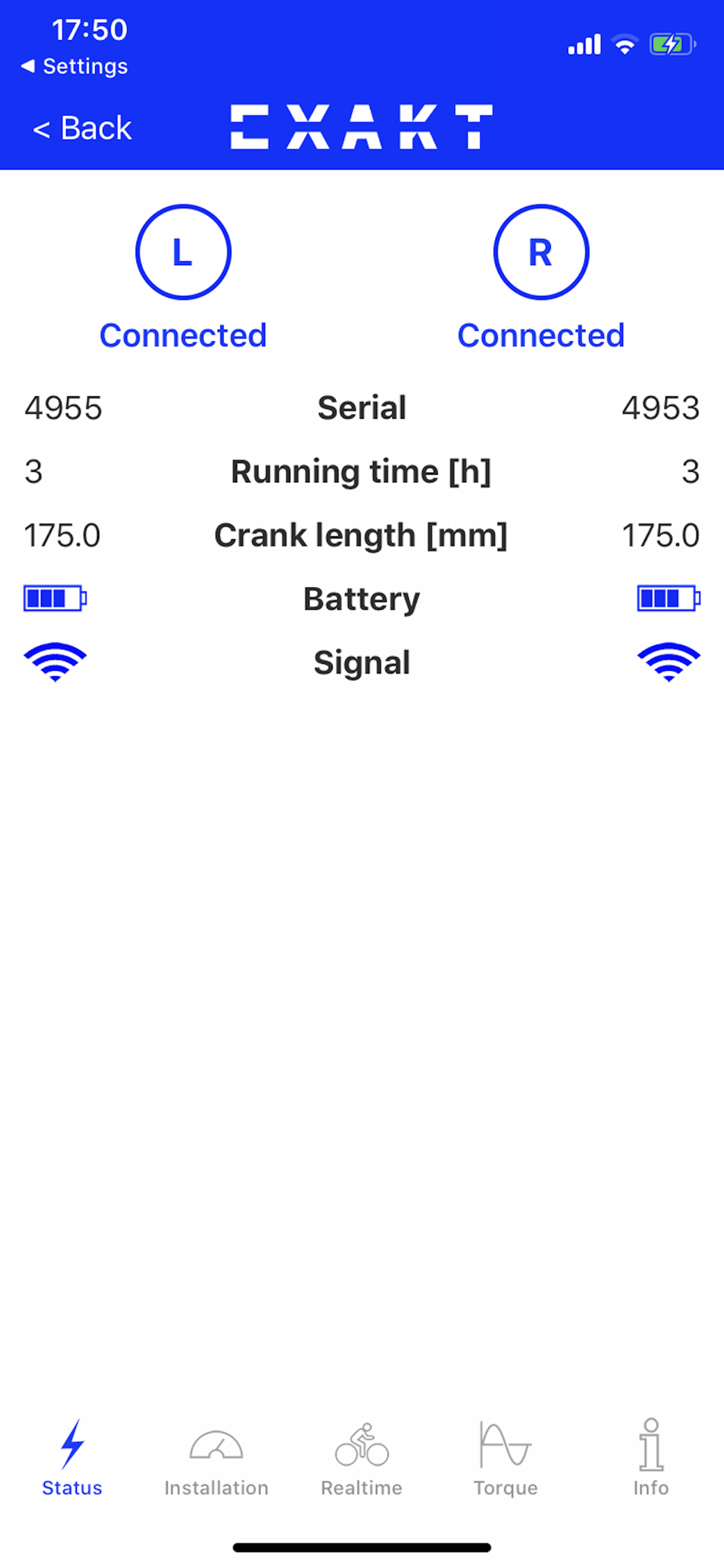Viewport: 724px width, 1568px height.
Task: Switch to the Torque tab
Action: pyautogui.click(x=505, y=1457)
